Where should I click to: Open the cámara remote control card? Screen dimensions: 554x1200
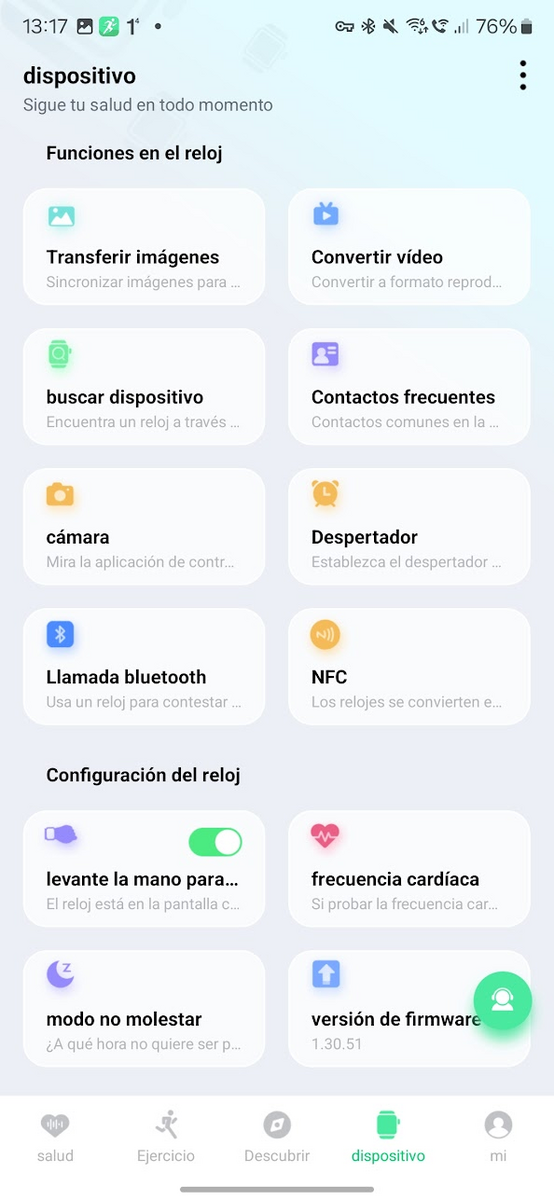click(x=144, y=527)
